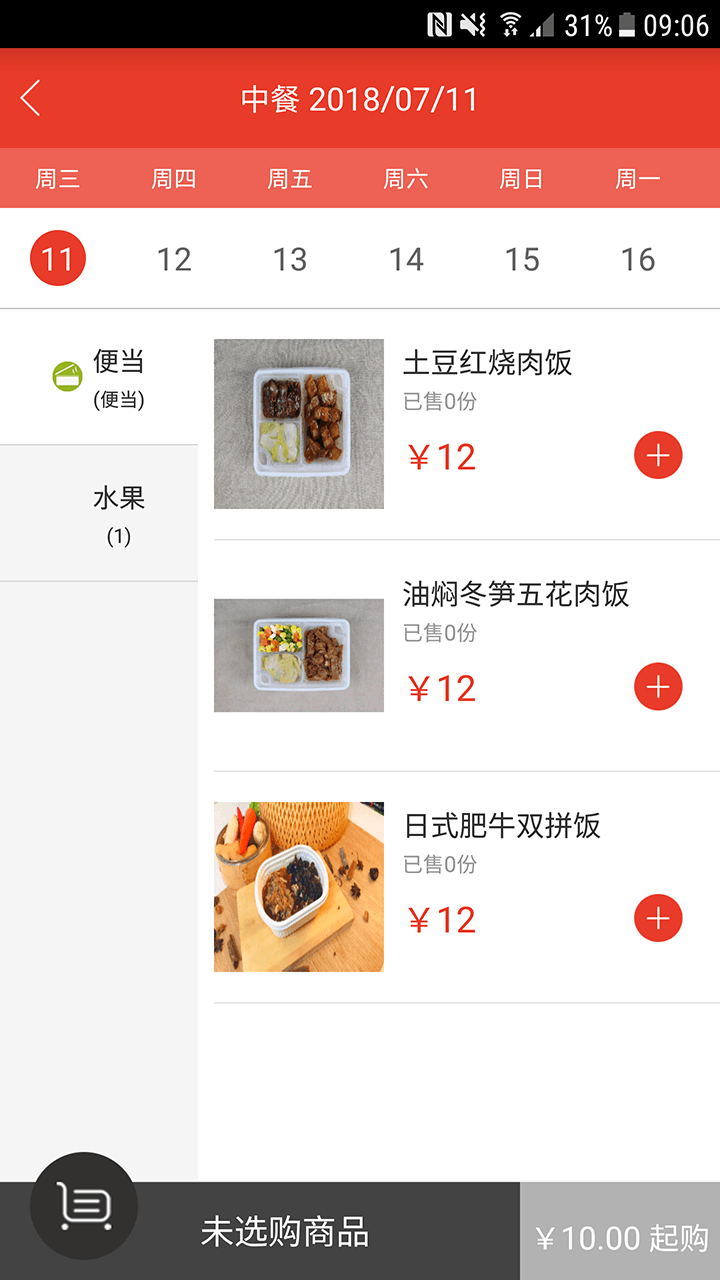Screen dimensions: 720x1280
Task: Add 日式肥牛双拼饭 to the cart
Action: pyautogui.click(x=658, y=918)
